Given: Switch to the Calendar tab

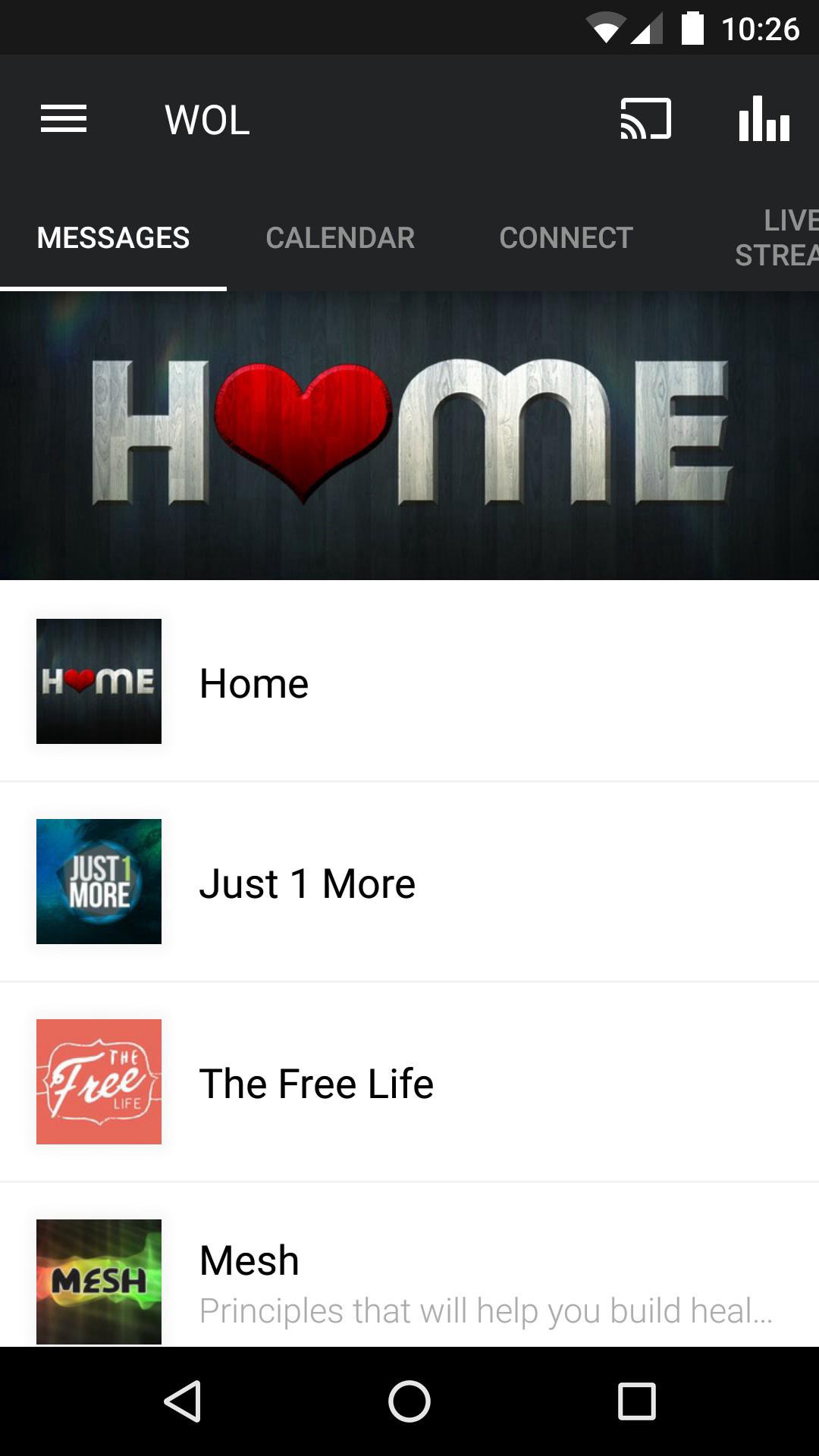Looking at the screenshot, I should tap(340, 238).
